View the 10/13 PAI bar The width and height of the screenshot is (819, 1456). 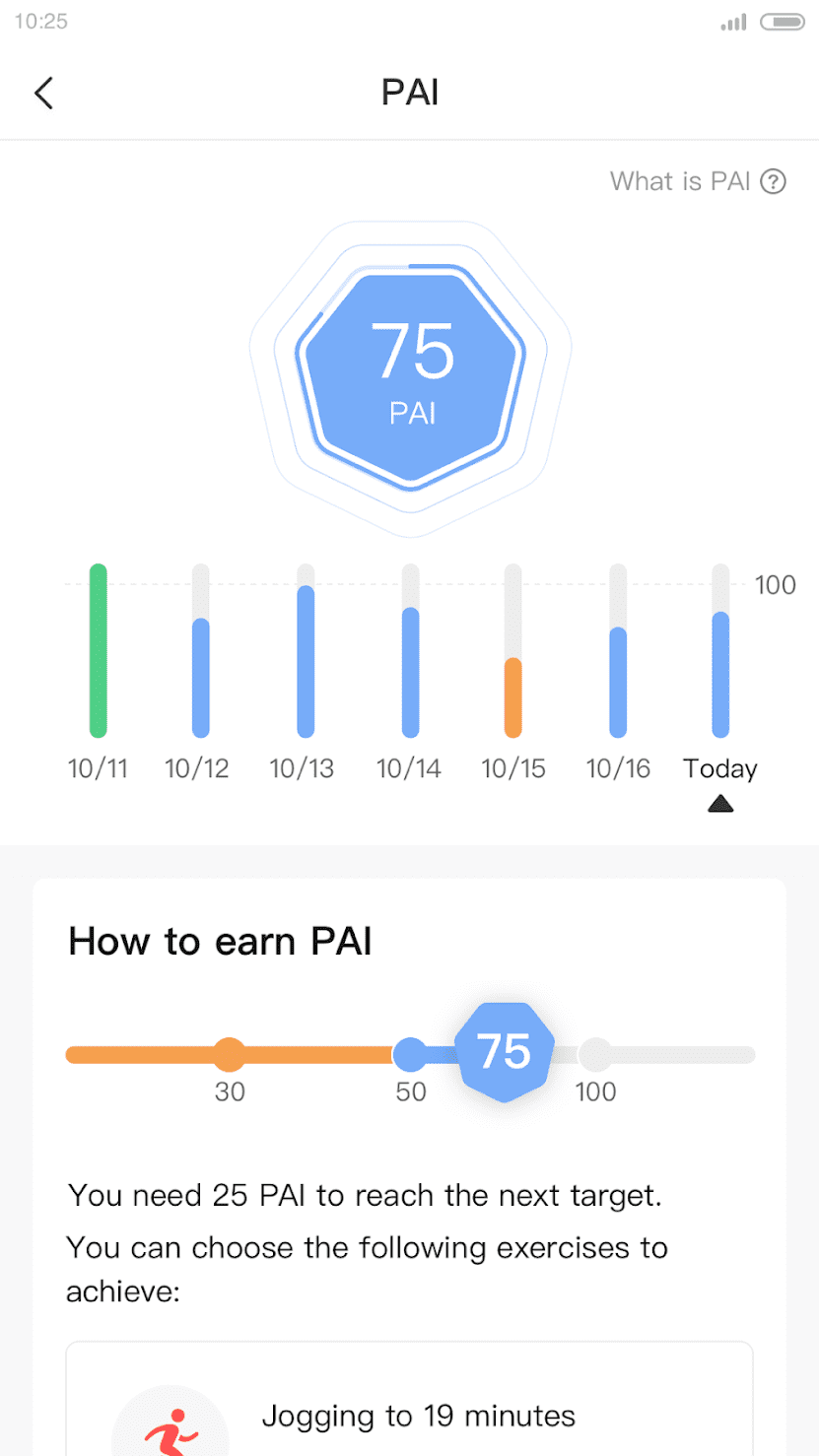pyautogui.click(x=306, y=661)
